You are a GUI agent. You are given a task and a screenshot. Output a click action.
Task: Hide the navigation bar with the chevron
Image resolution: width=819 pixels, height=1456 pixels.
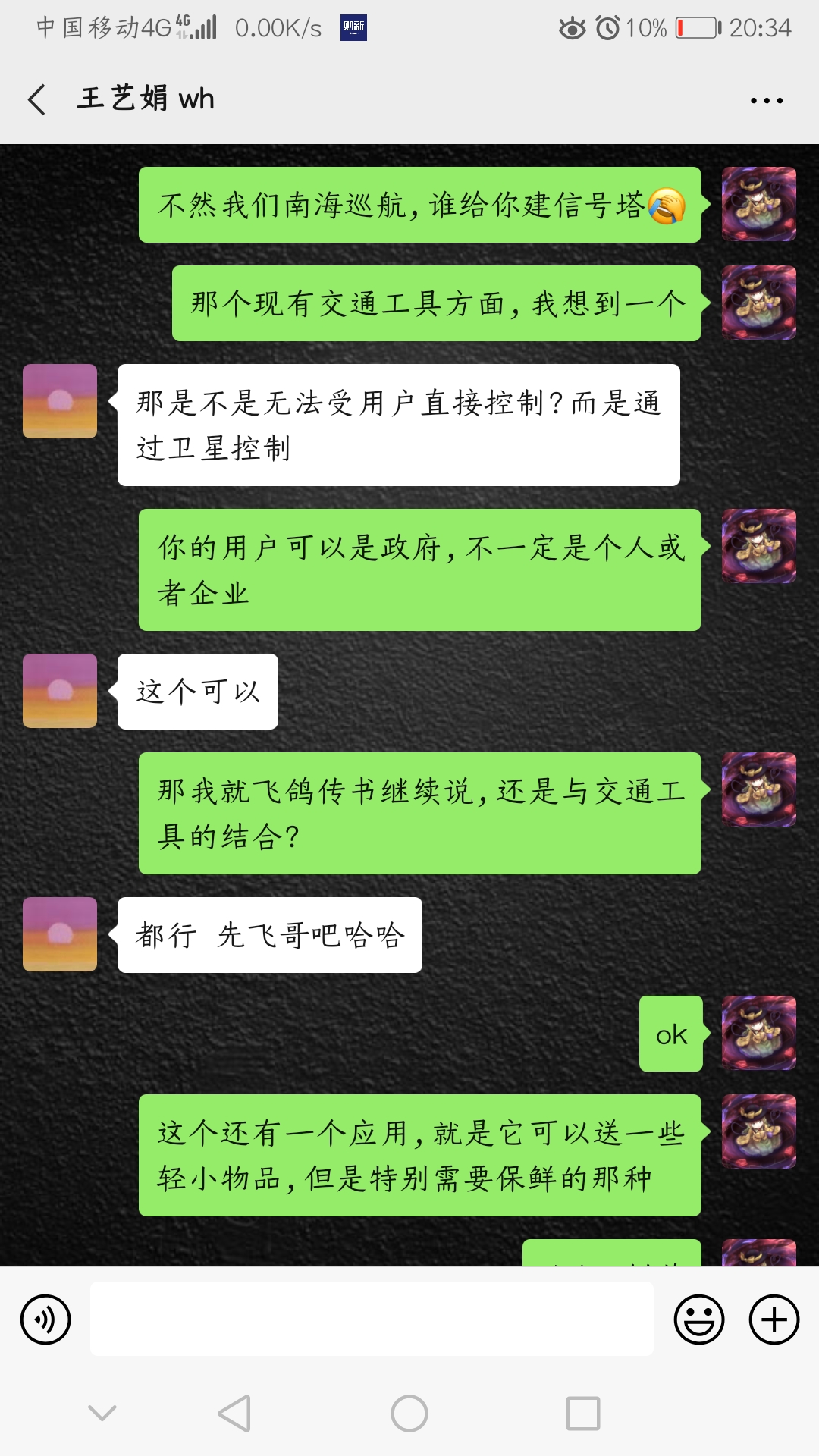point(102,1412)
